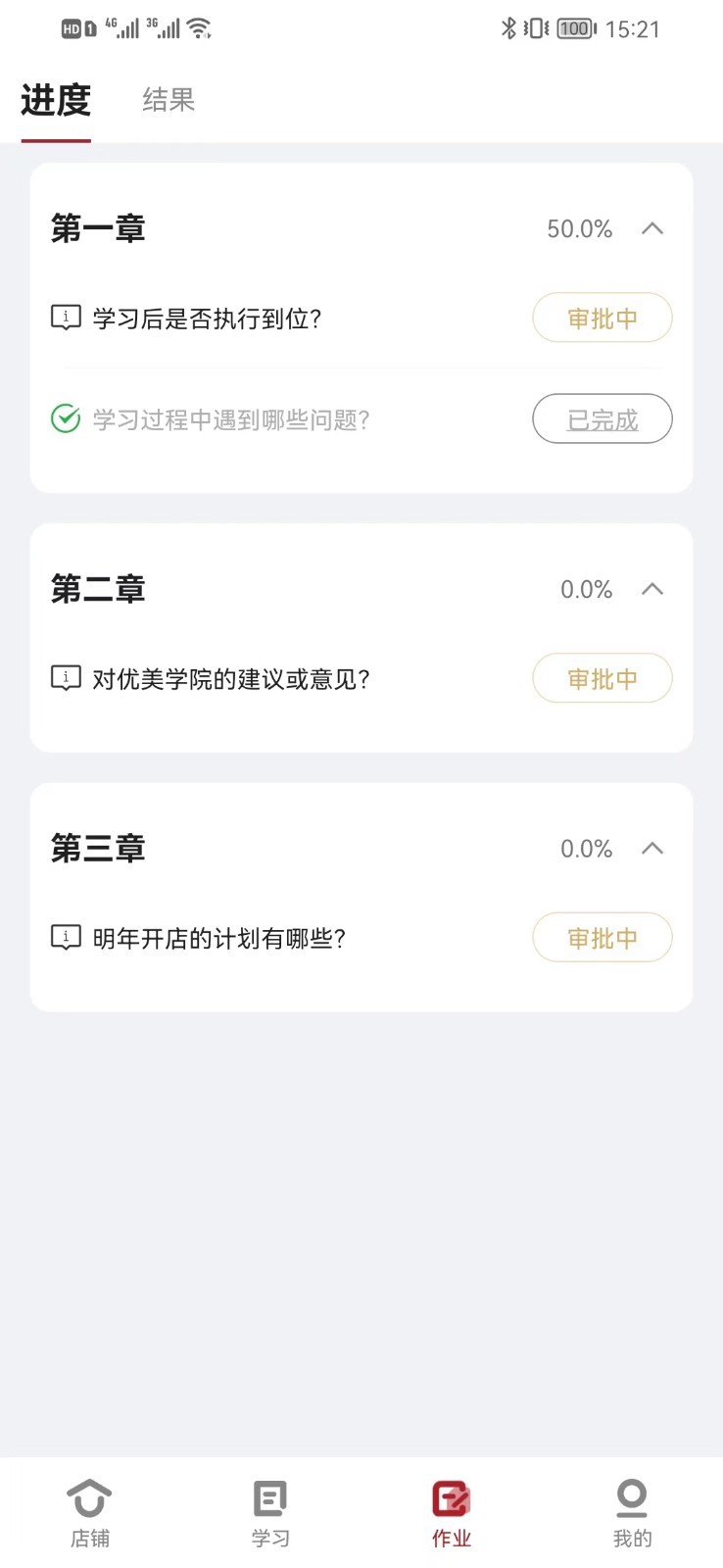The image size is (723, 1568).
Task: Select the 进度 tab
Action: click(56, 100)
